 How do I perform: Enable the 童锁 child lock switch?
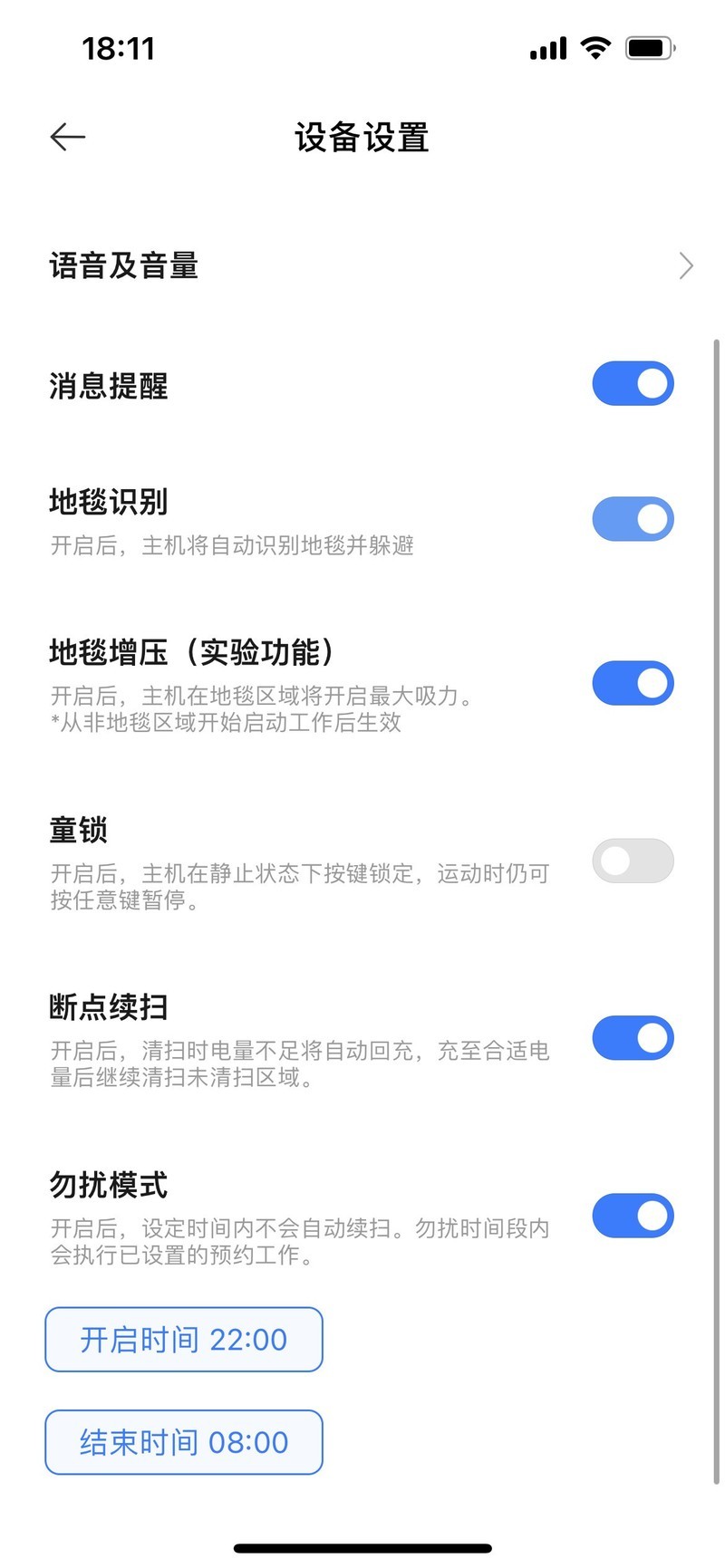[x=632, y=860]
